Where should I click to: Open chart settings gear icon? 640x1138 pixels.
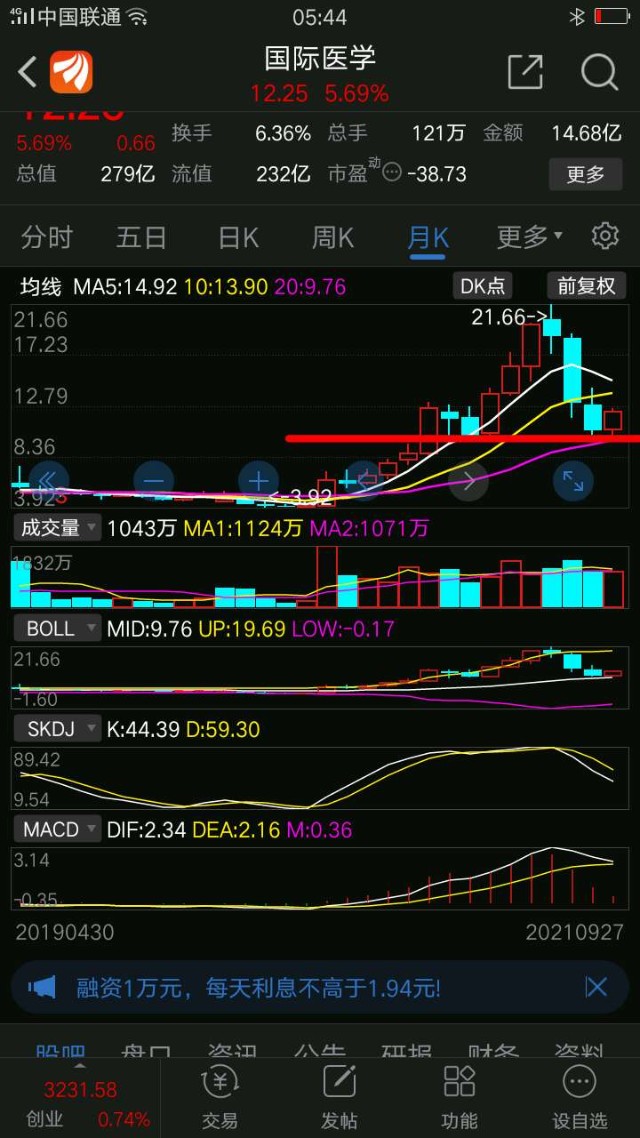tap(605, 237)
